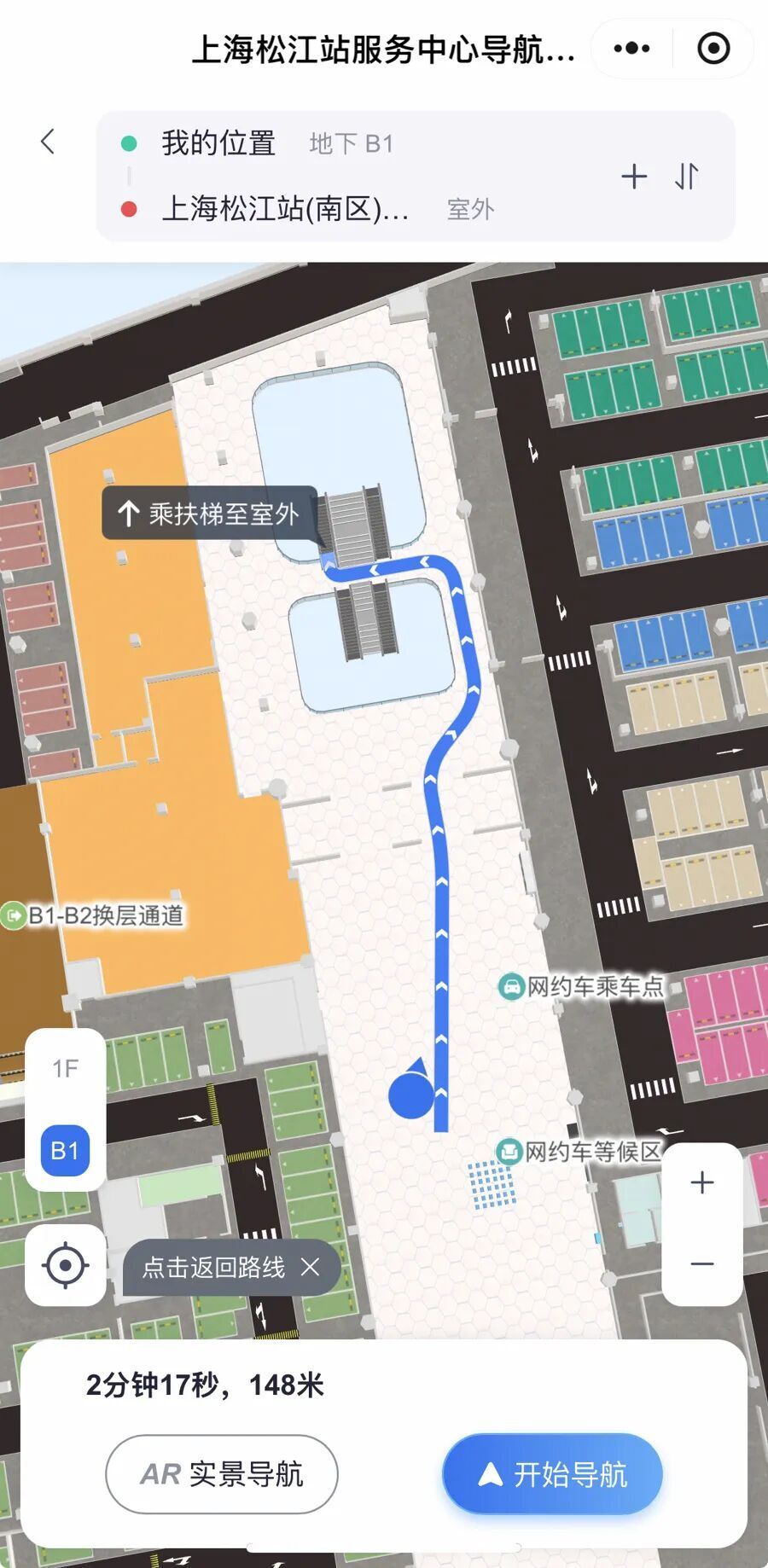Click the plus icon to add a waypoint

[x=635, y=177]
